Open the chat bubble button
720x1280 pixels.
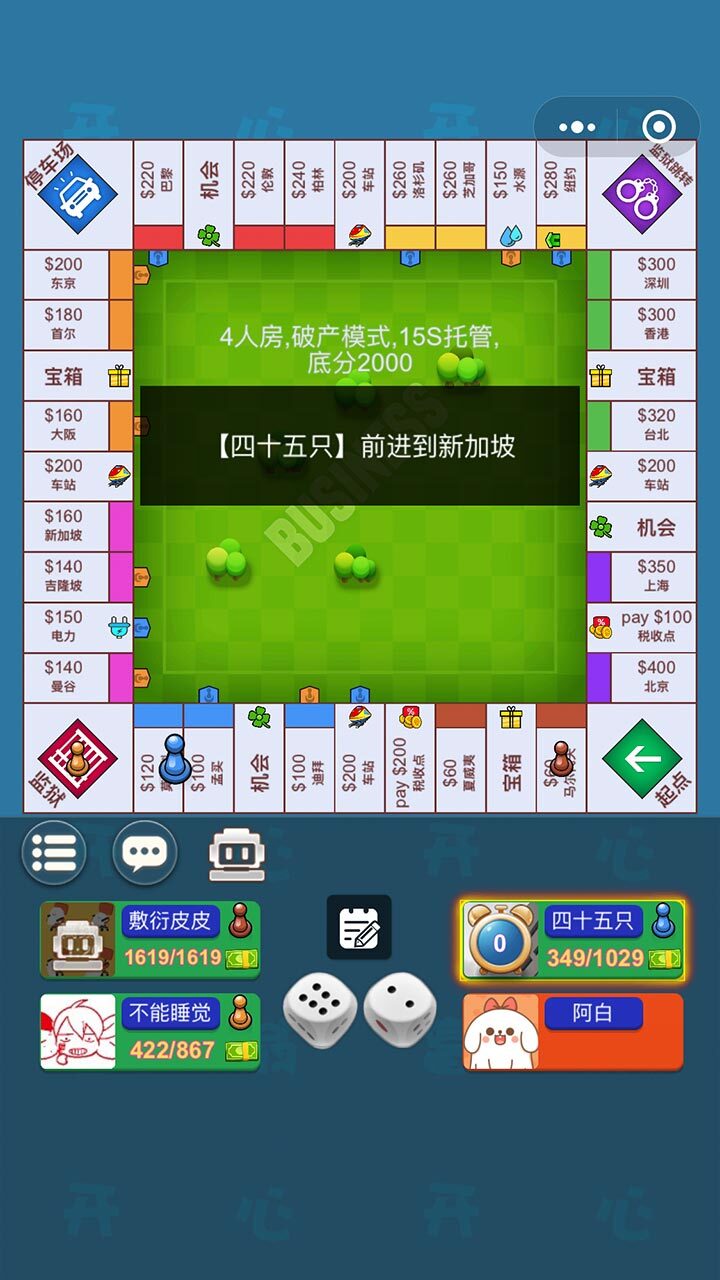click(x=145, y=853)
